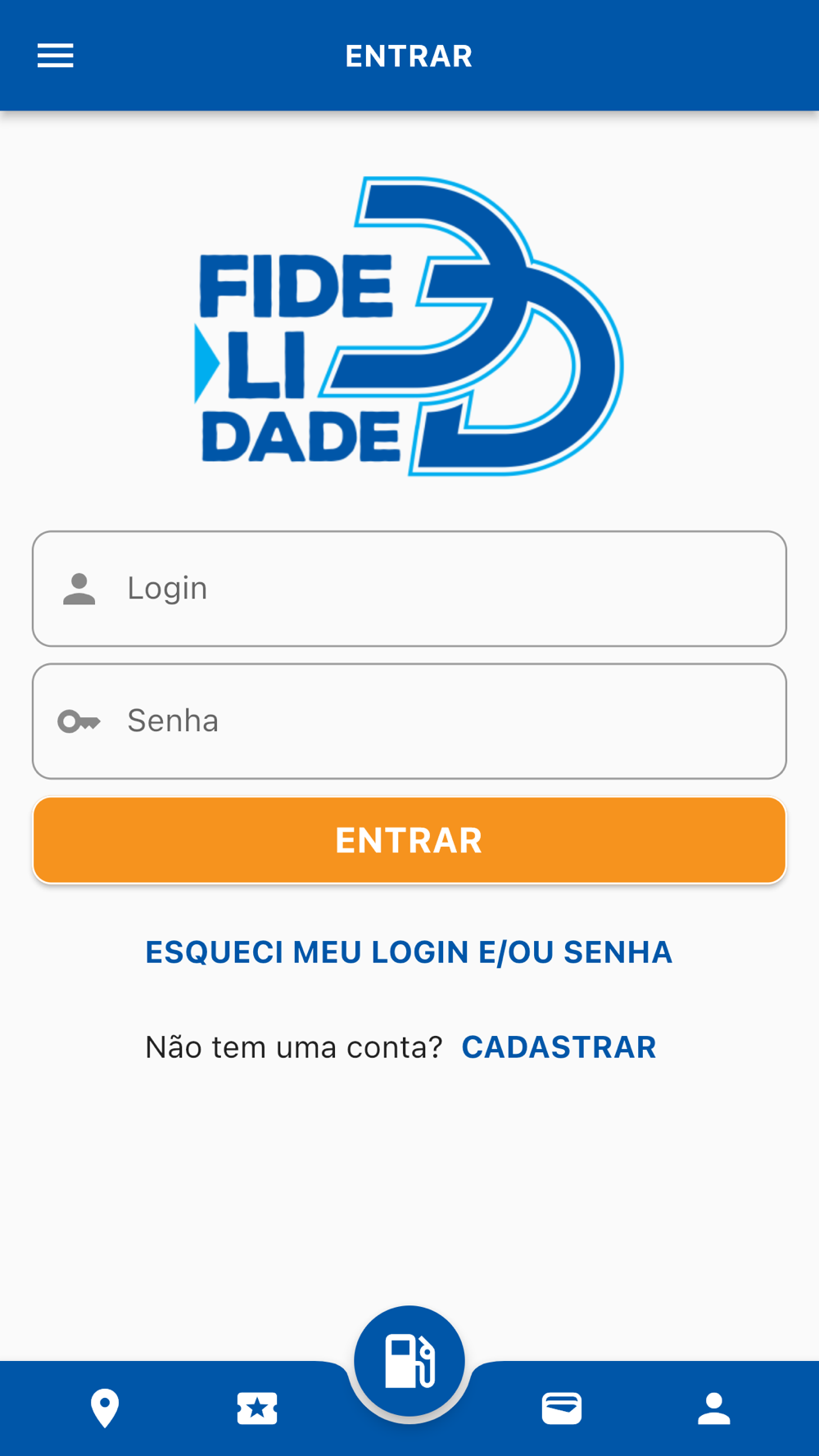
Task: Open Esqueci meu login e/ou senha link
Action: 409,952
